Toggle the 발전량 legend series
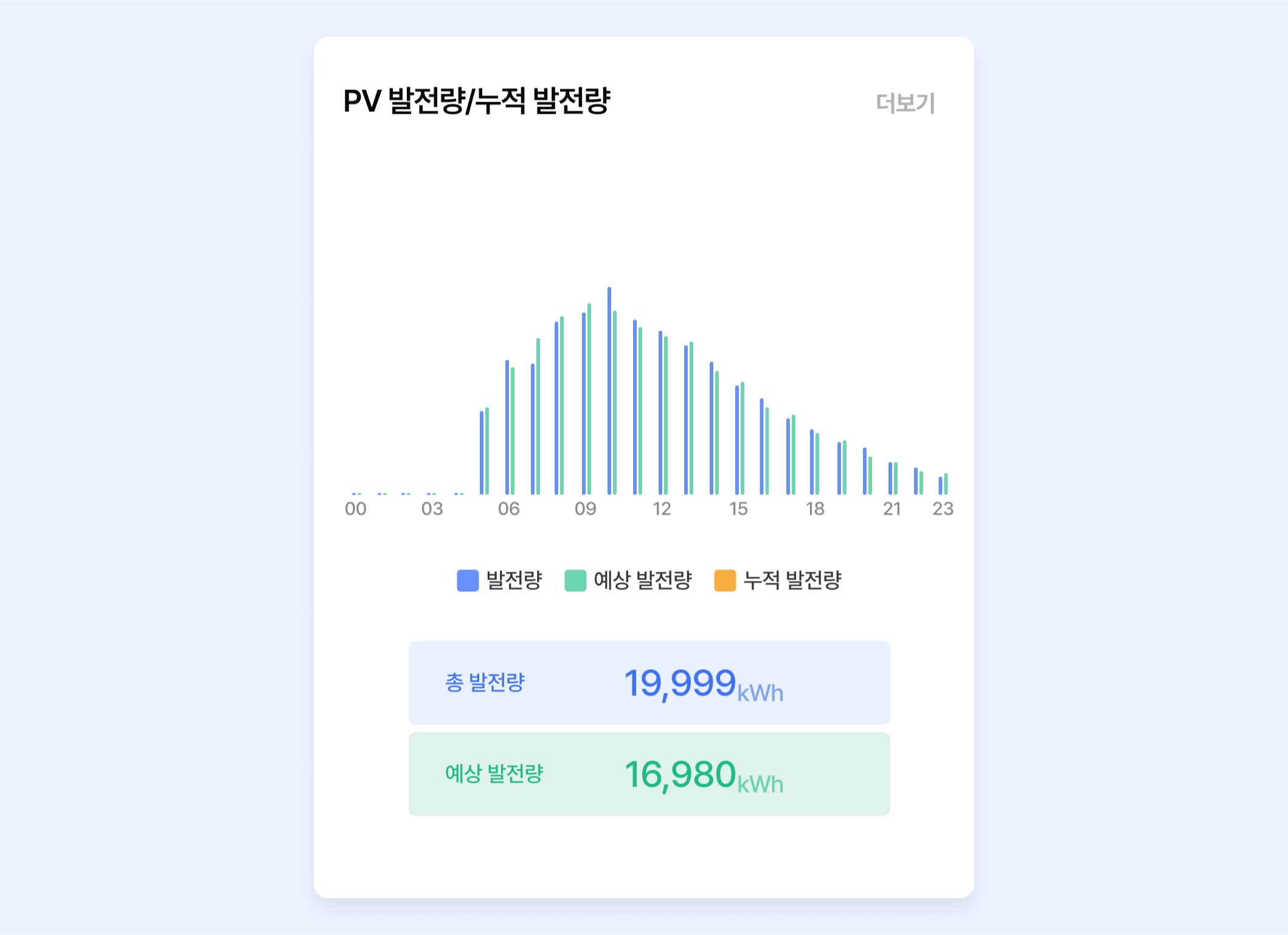 point(499,580)
